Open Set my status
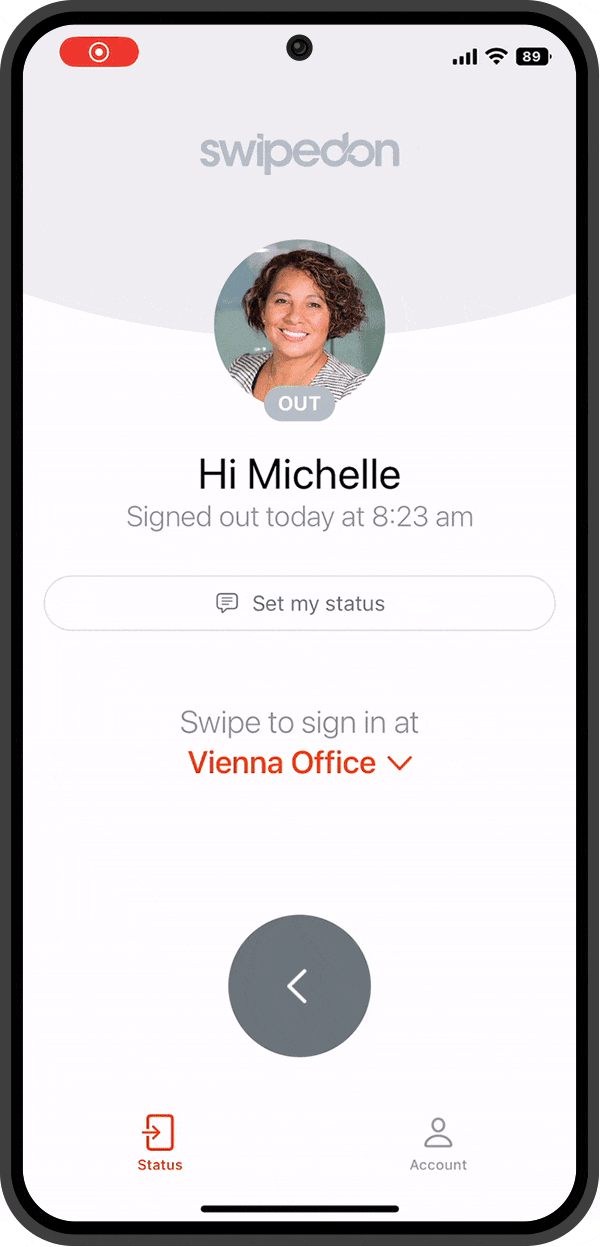Screen dimensions: 600x1247 pyautogui.click(x=299, y=603)
